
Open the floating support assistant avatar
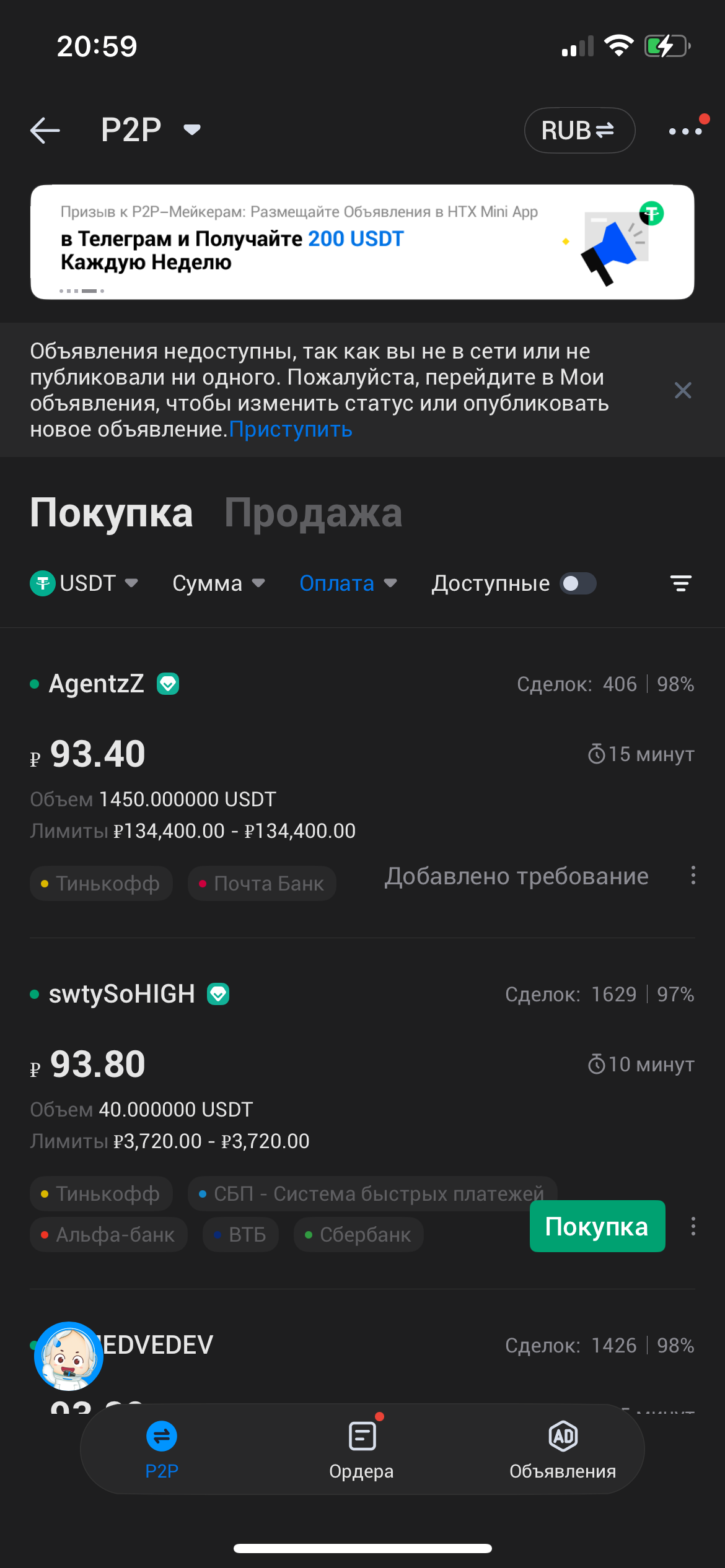click(68, 1356)
